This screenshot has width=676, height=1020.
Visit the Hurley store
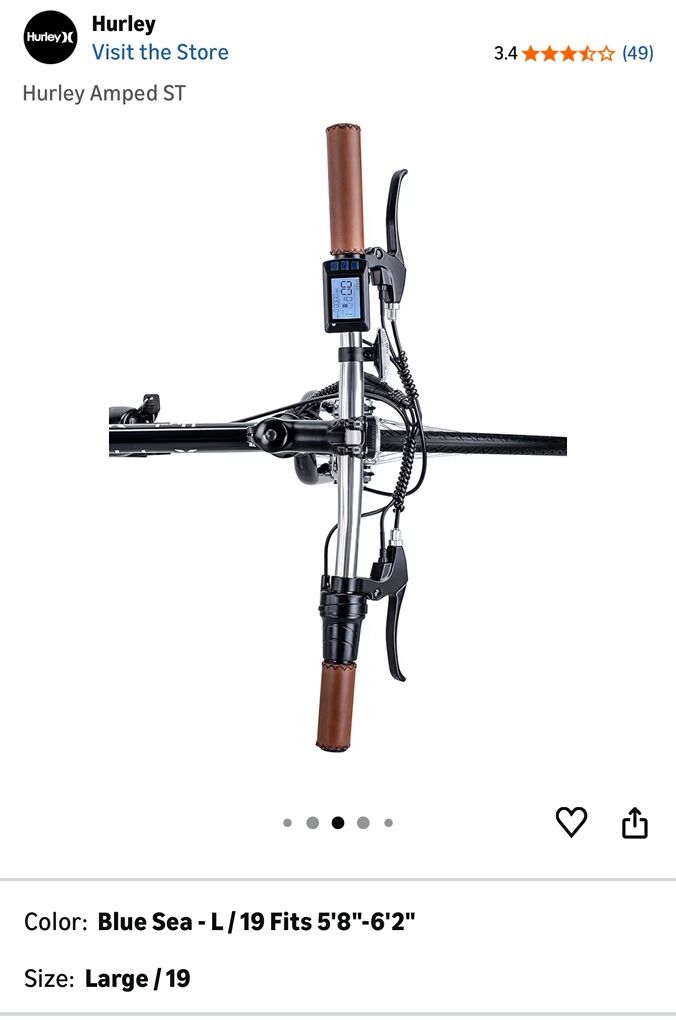coord(160,52)
